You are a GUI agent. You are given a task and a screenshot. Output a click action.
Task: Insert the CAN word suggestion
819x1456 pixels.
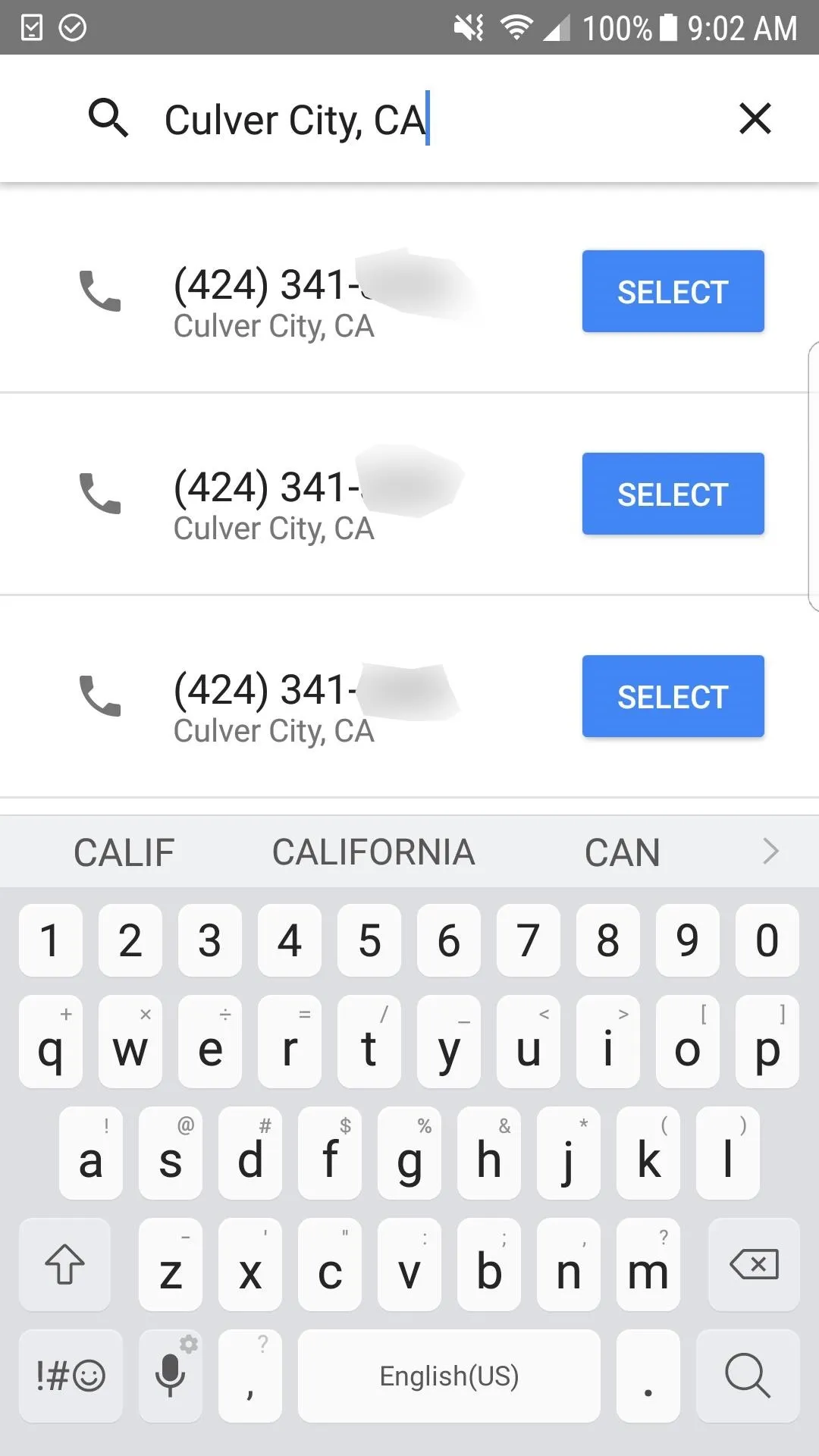623,852
